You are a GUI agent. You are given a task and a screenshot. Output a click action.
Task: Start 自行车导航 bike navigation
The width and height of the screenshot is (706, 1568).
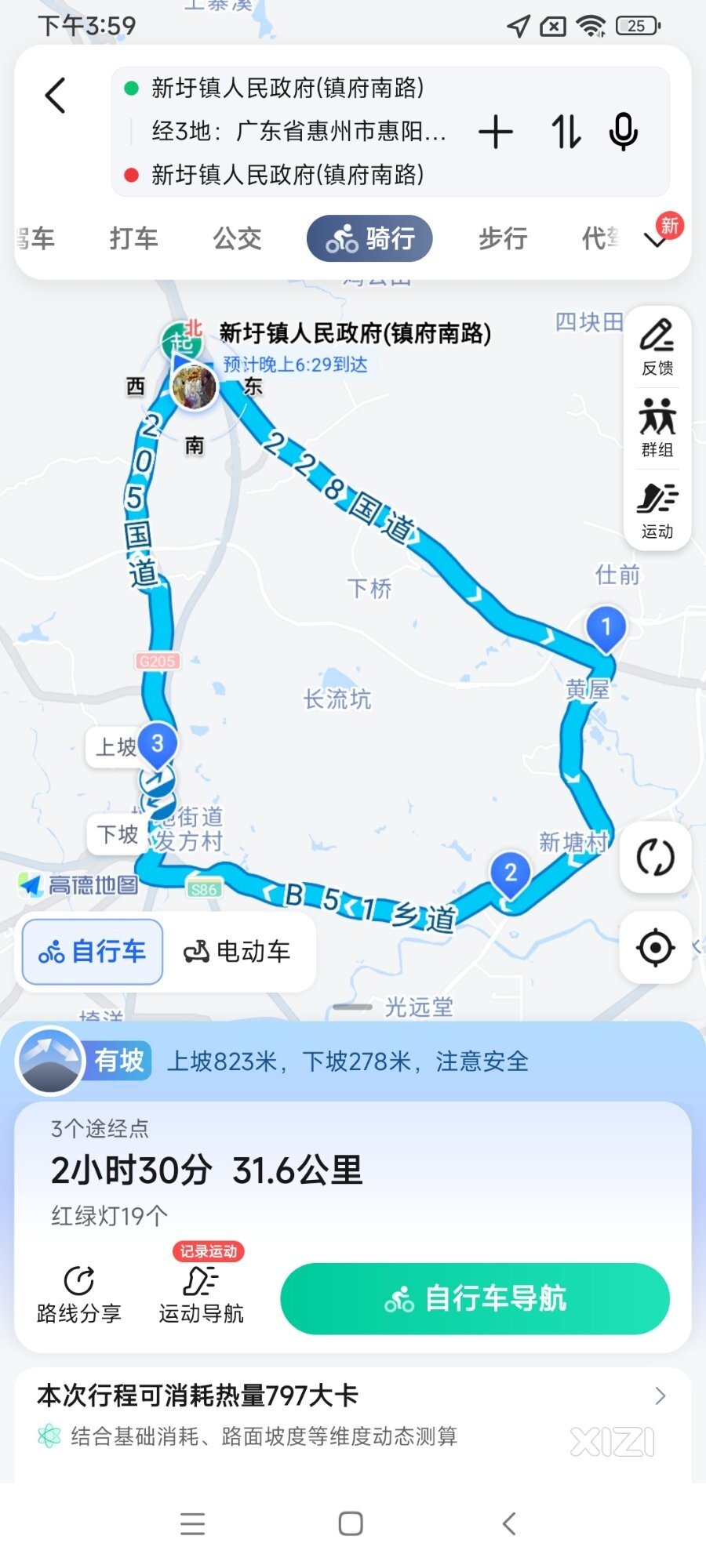475,1298
